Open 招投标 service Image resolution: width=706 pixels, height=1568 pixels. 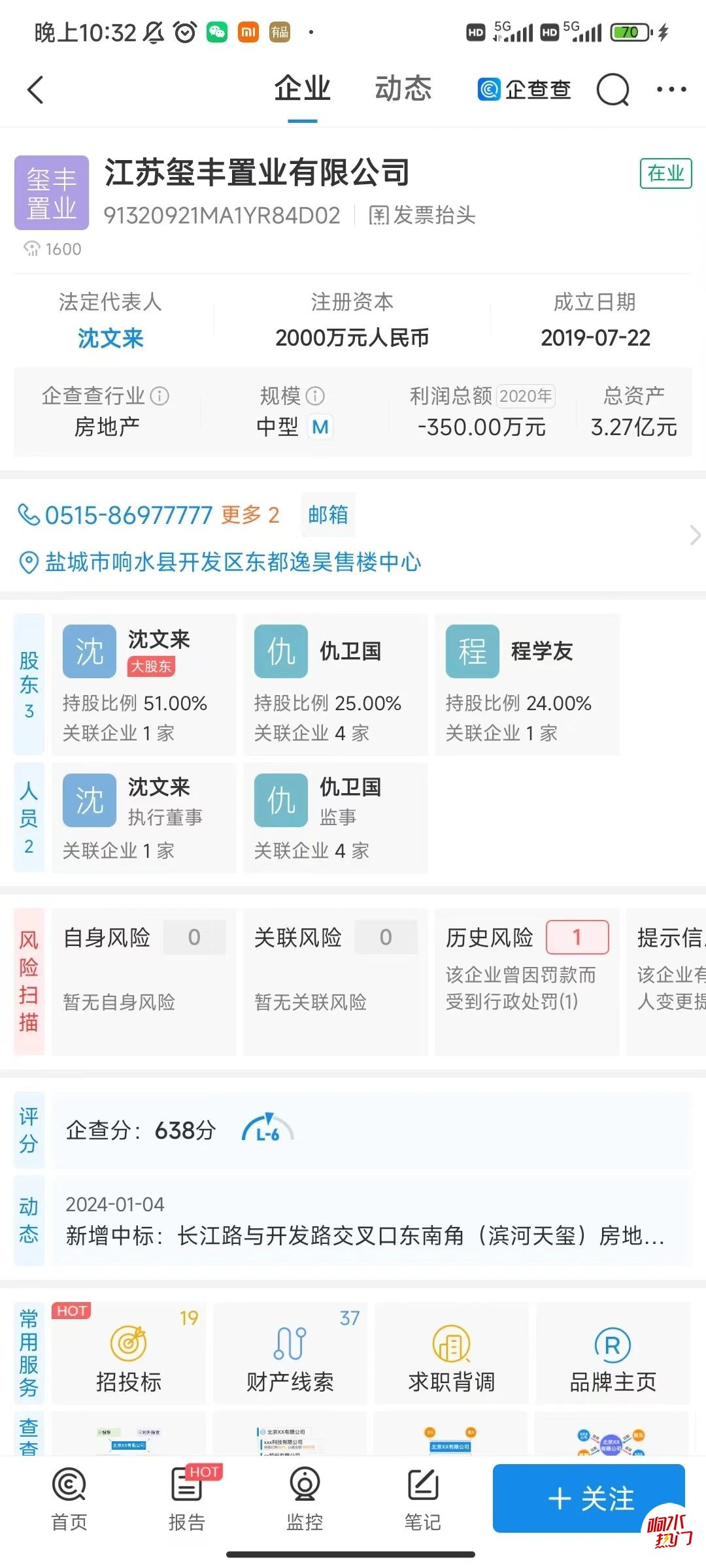pyautogui.click(x=129, y=1354)
